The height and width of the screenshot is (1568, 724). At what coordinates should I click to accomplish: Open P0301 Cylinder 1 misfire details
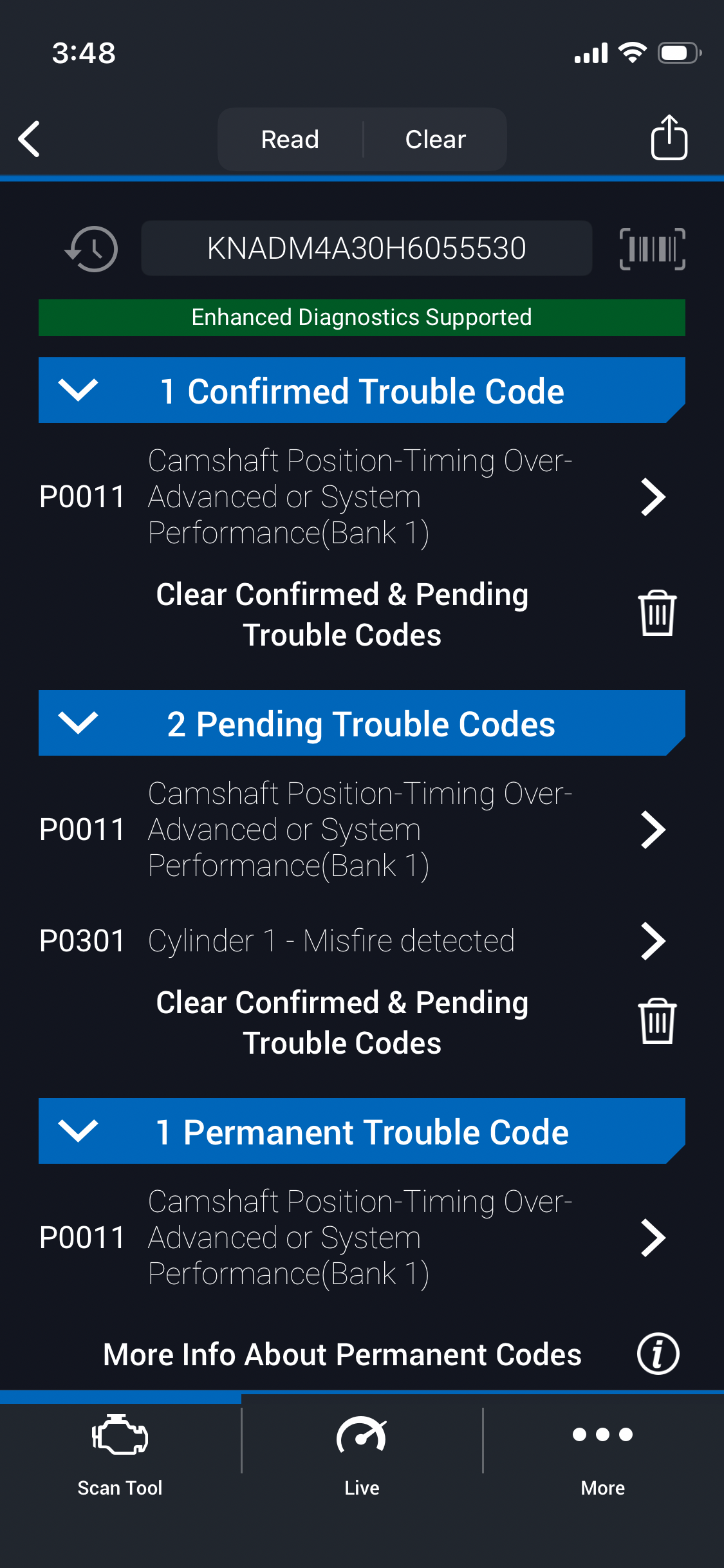[653, 941]
